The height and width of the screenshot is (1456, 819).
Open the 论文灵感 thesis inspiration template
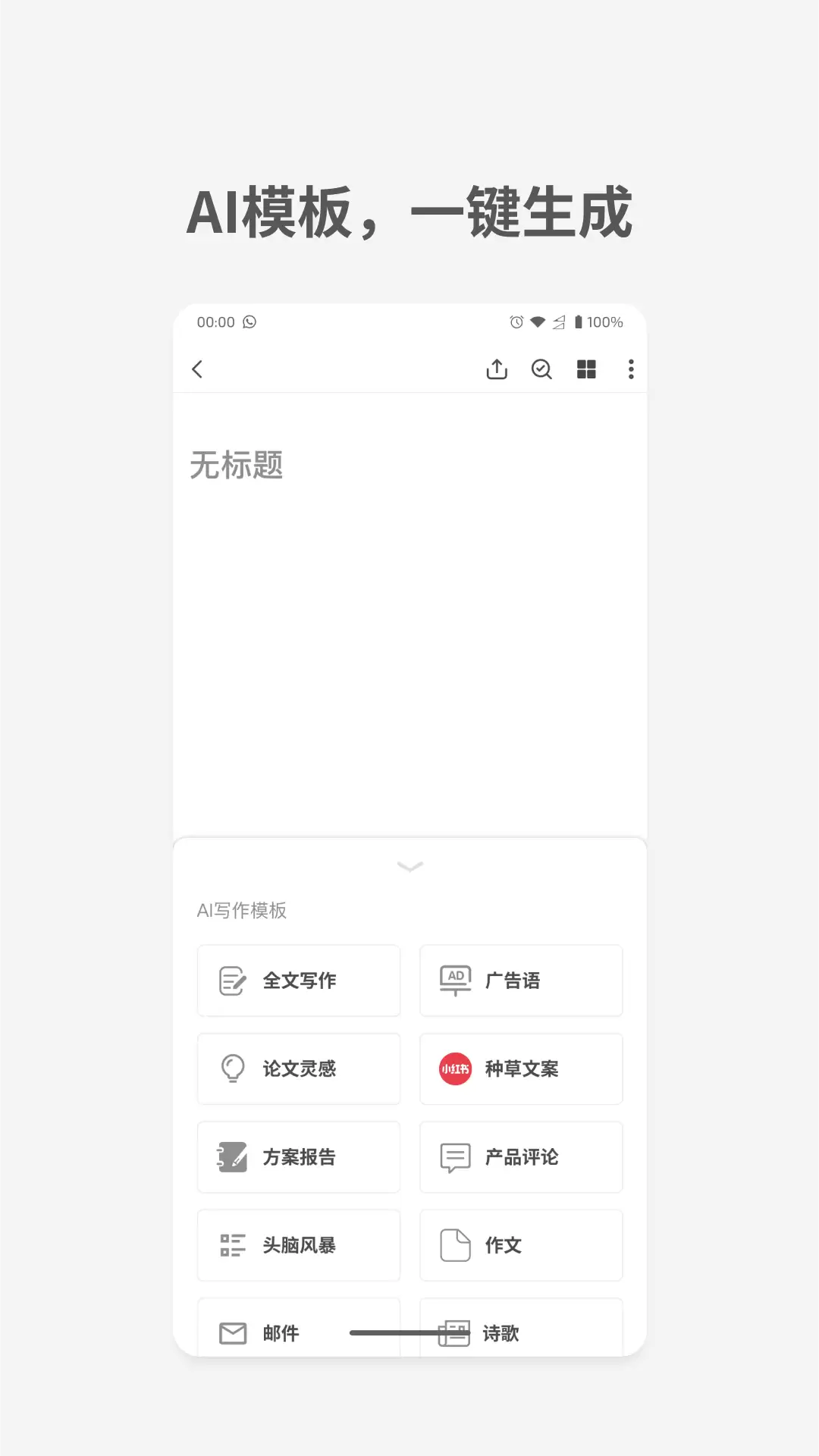click(x=299, y=1069)
